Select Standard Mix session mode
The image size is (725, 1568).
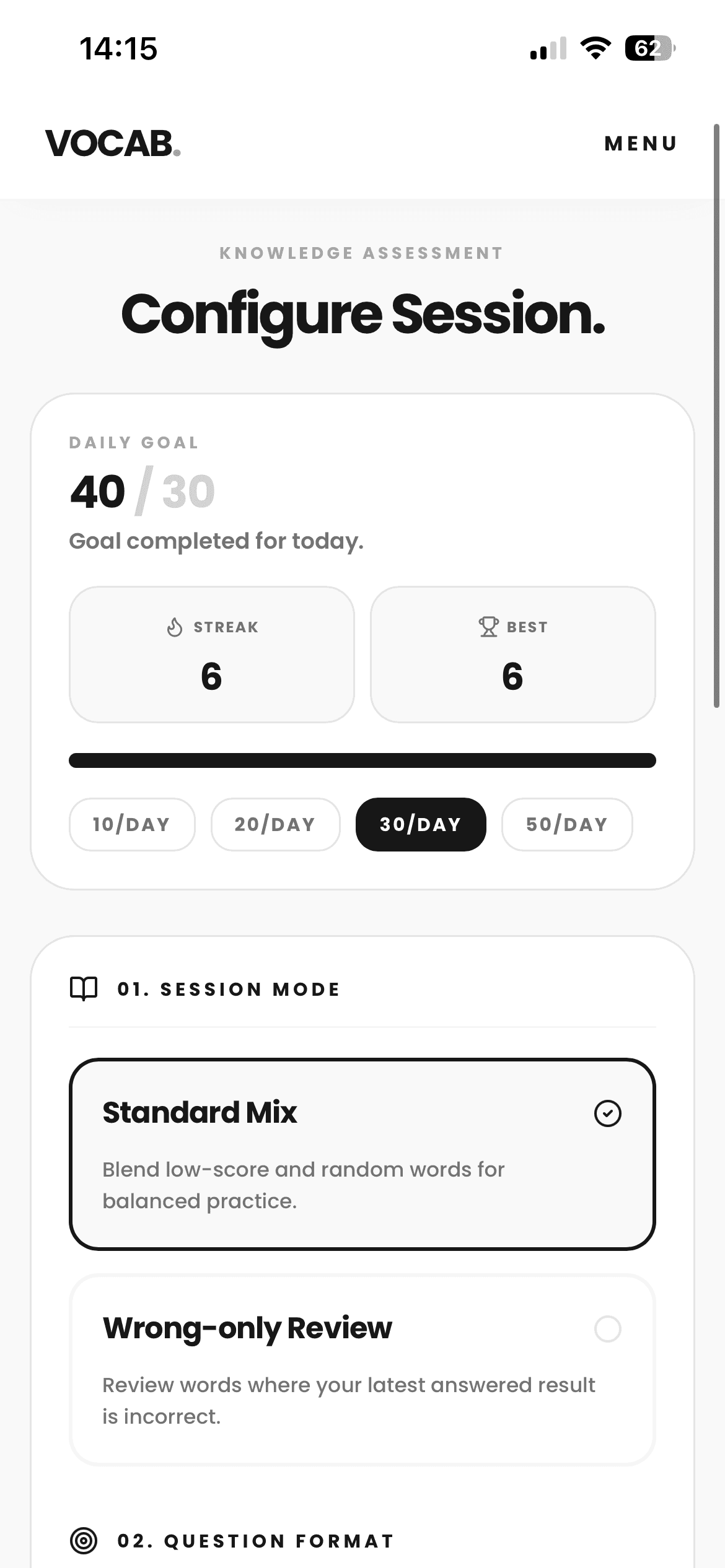coord(362,1153)
